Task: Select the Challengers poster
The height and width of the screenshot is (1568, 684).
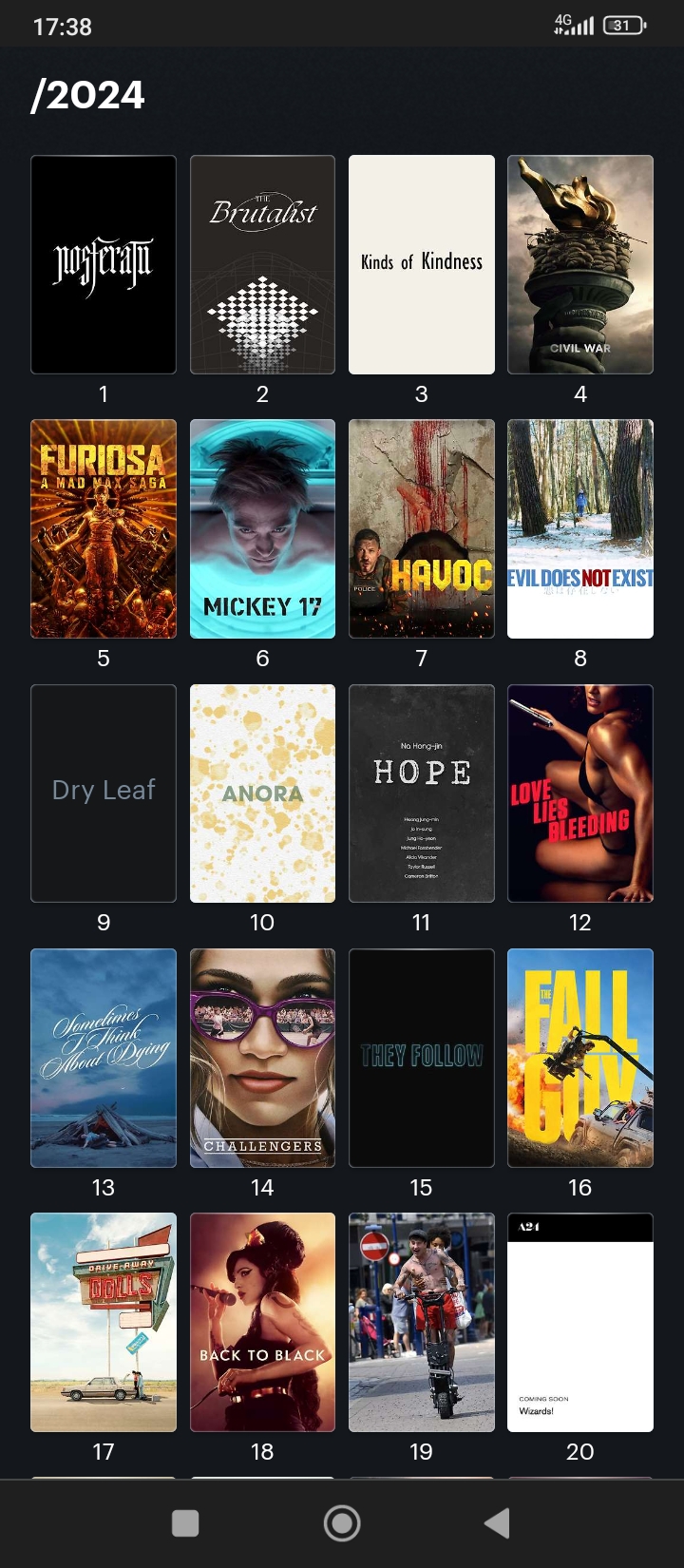Action: click(262, 1057)
